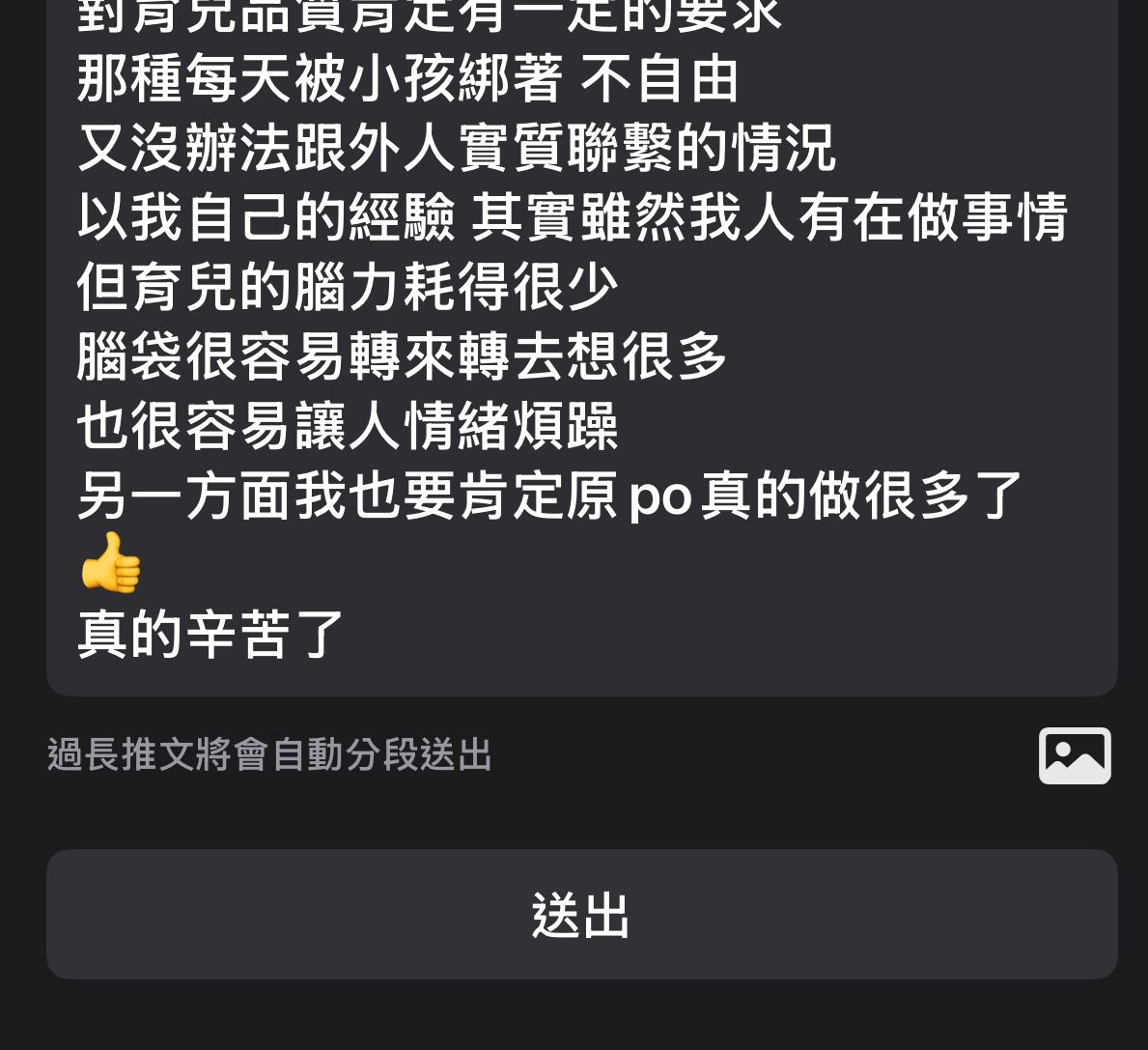Attach an image with the picture icon

point(1074,755)
